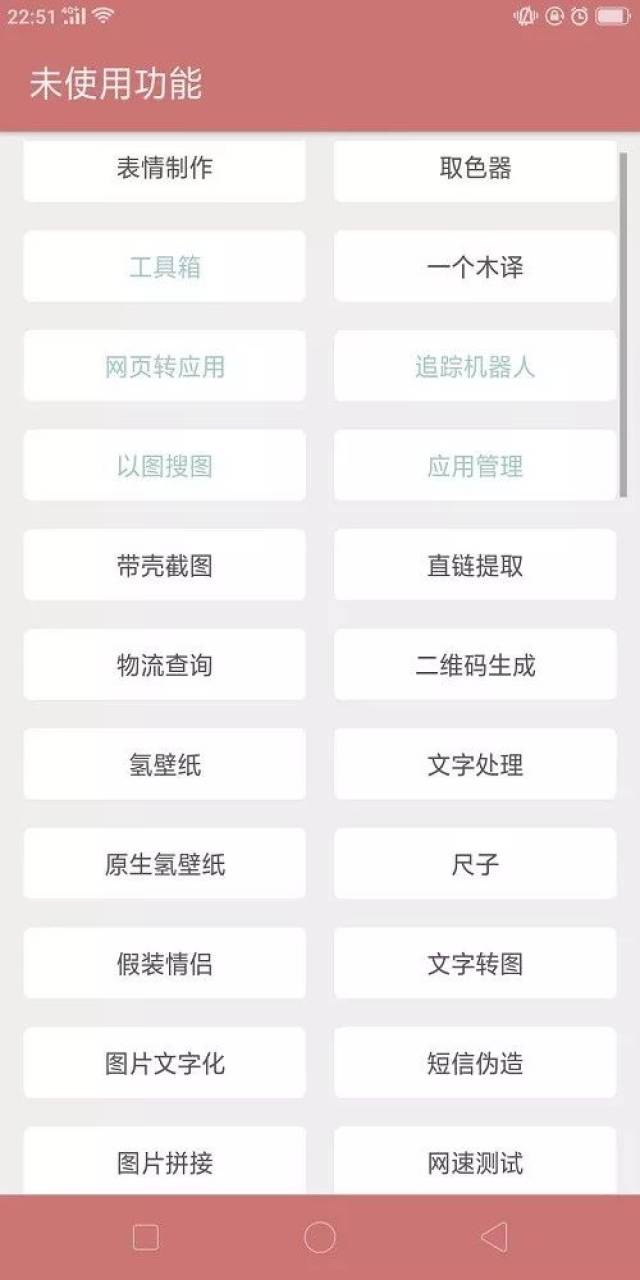The height and width of the screenshot is (1280, 640).
Task: Start 以图搜图 image search
Action: [164, 466]
